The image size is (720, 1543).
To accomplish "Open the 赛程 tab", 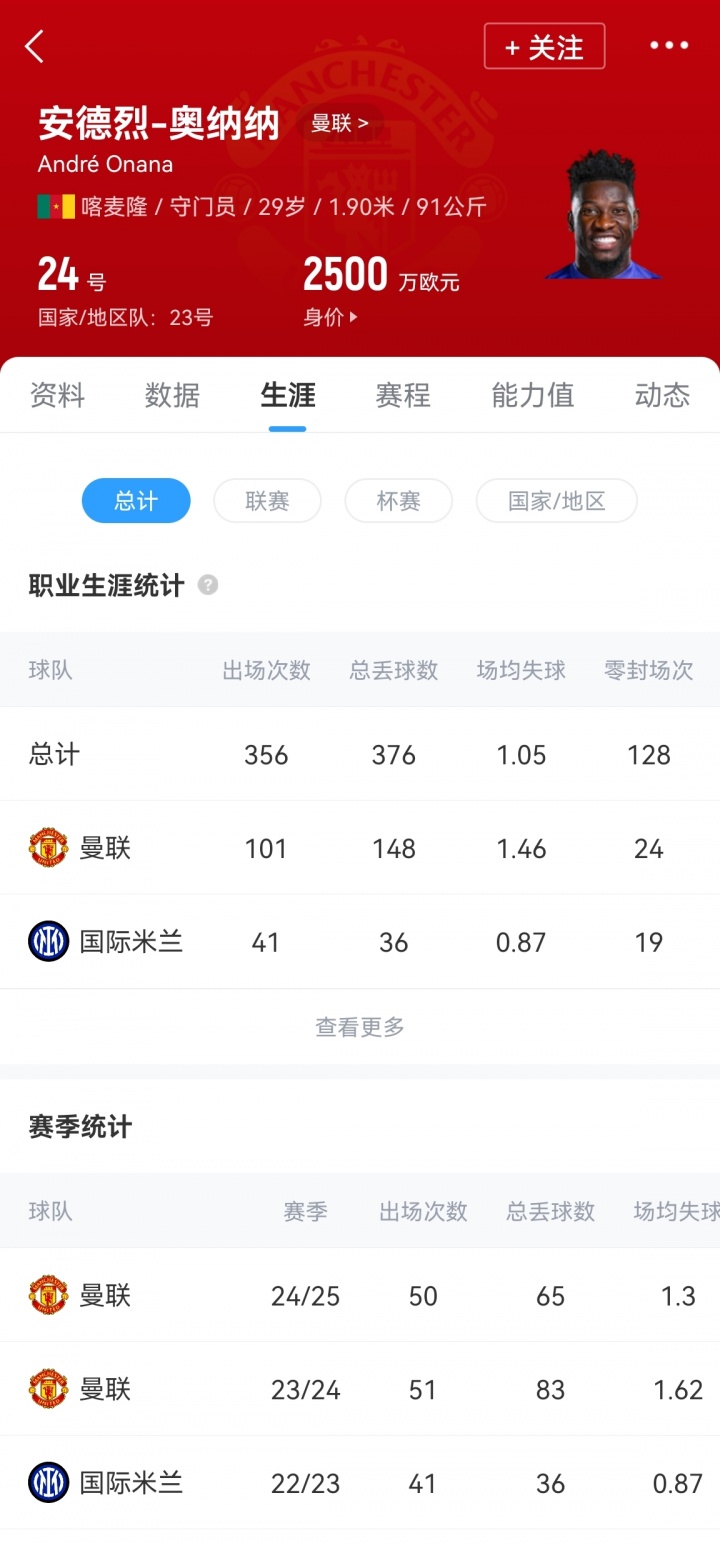I will pos(403,395).
